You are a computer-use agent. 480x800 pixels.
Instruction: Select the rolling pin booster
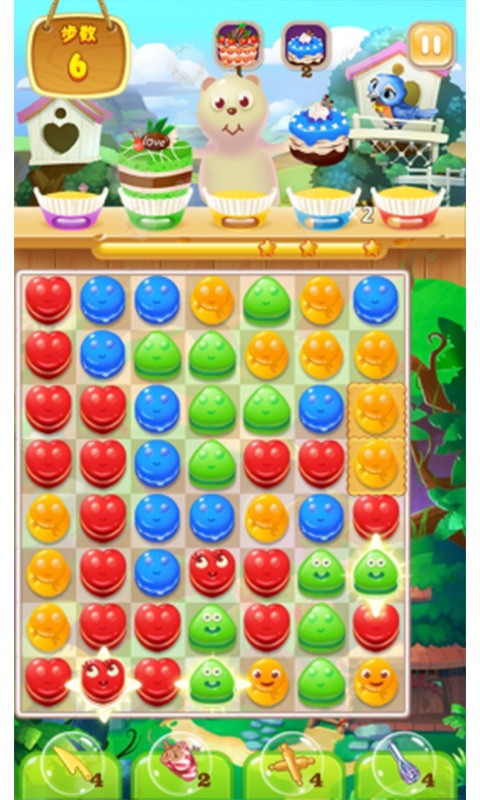[293, 766]
